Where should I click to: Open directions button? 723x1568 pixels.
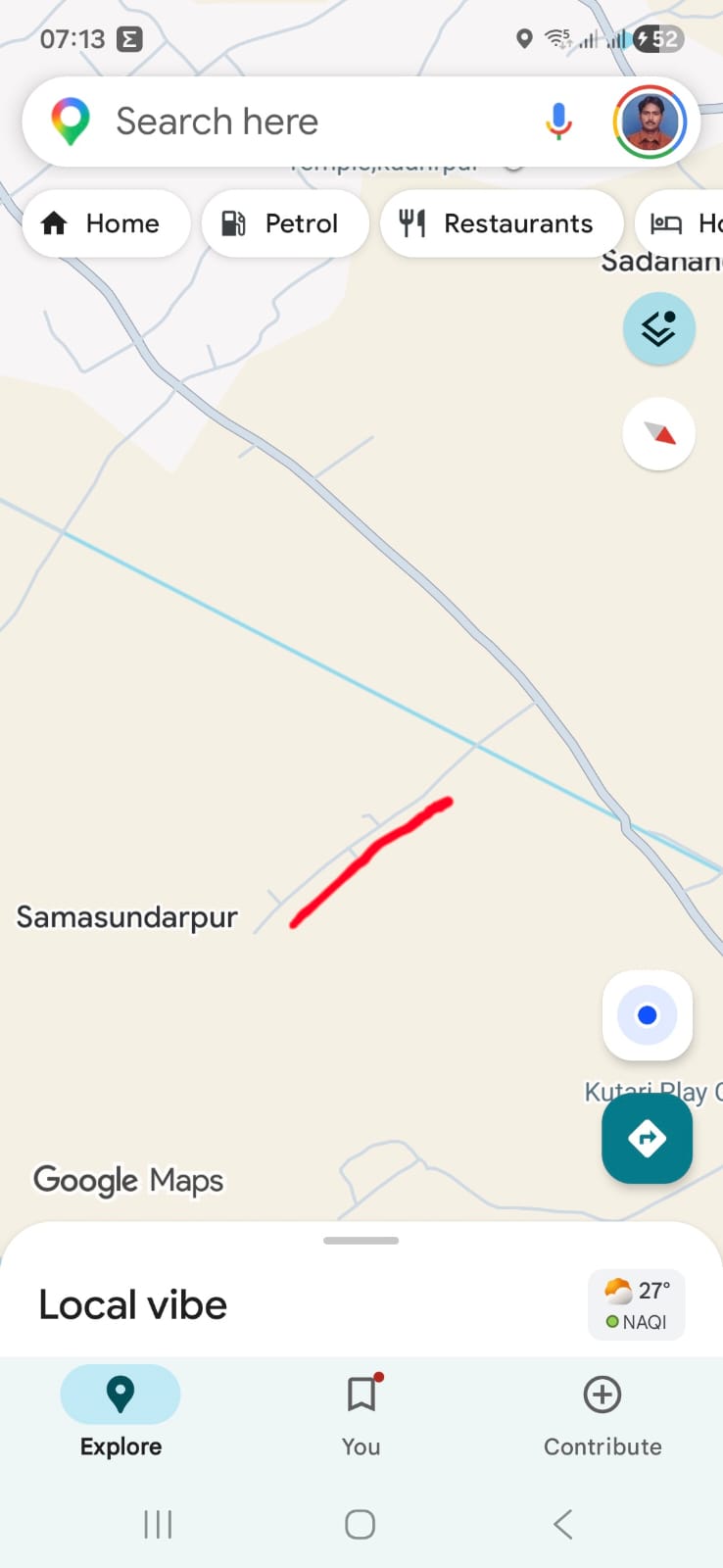click(x=647, y=1138)
